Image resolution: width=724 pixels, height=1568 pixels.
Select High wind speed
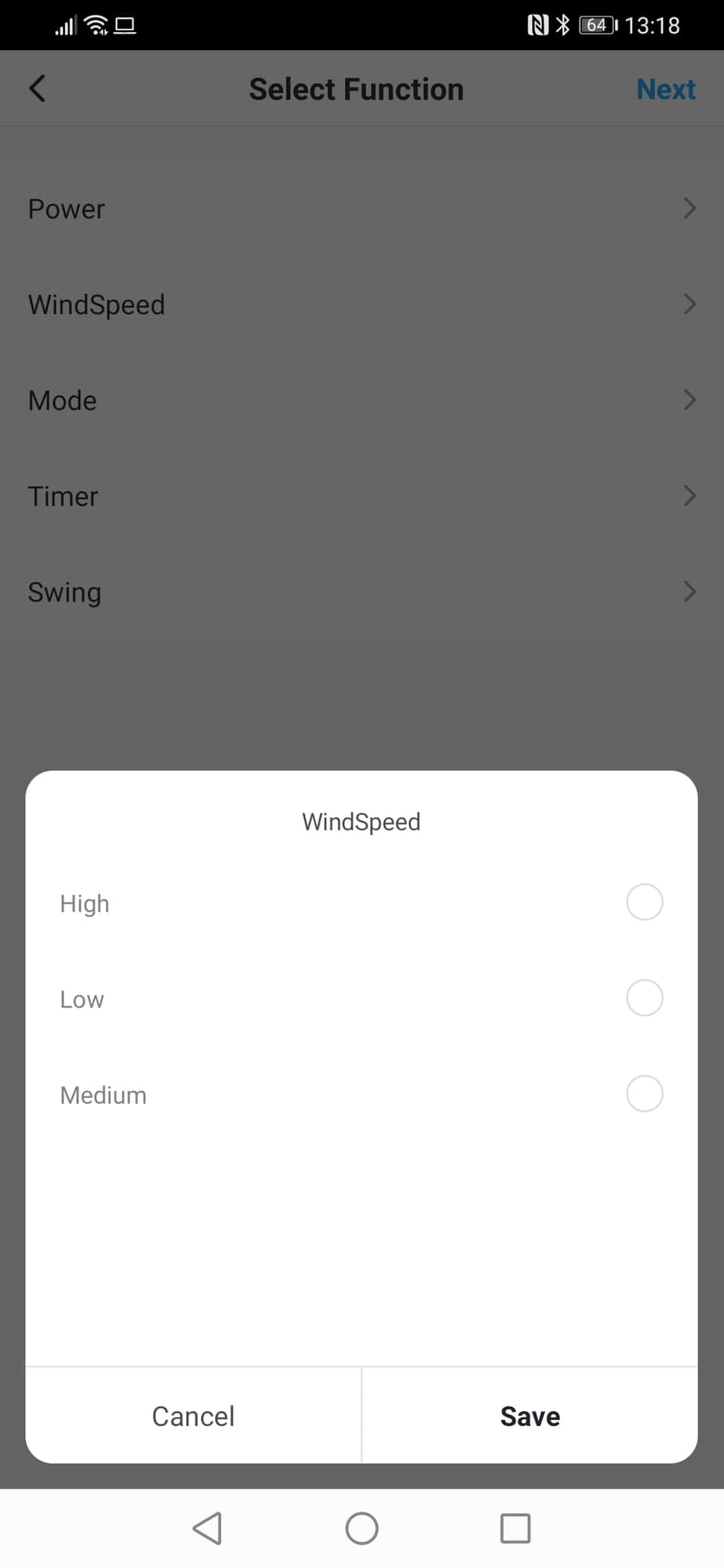click(644, 902)
